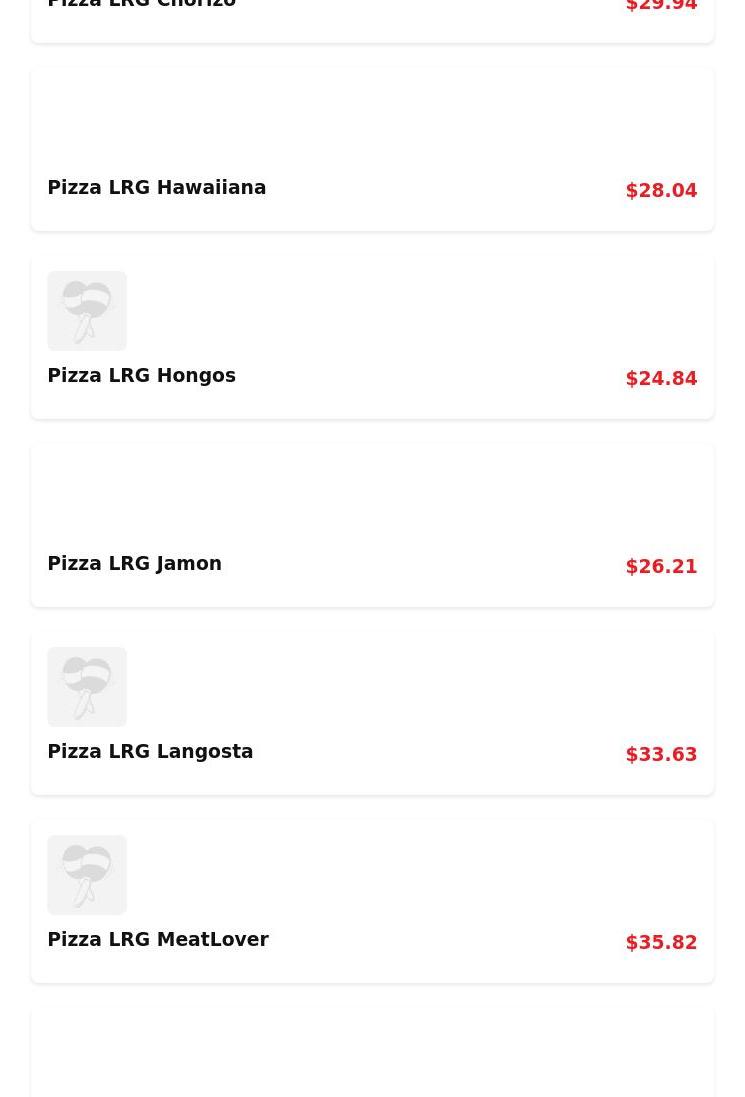The height and width of the screenshot is (1097, 745).
Task: View Pizza LRG Langosta details
Action: tap(372, 713)
